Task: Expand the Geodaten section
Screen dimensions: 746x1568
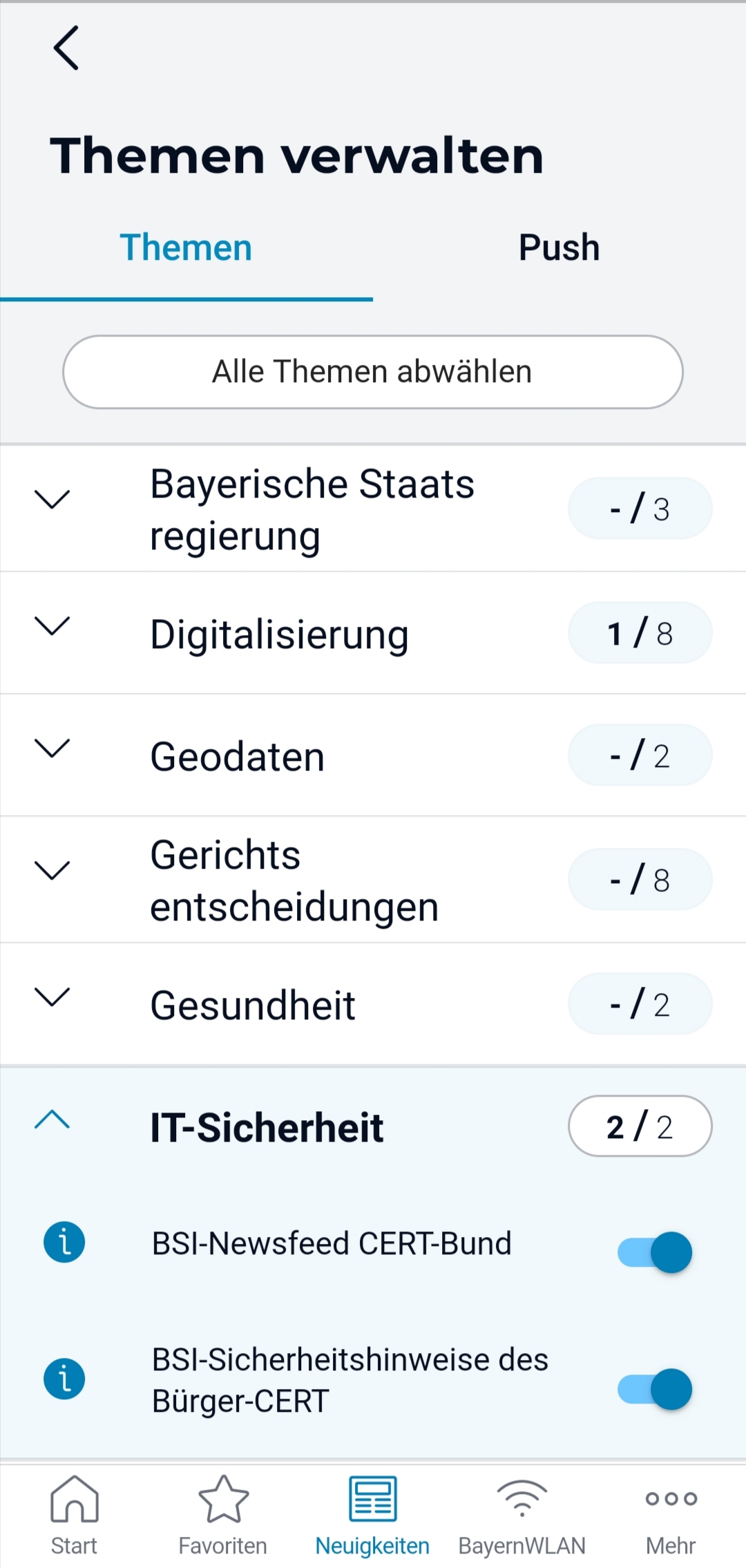Action: tap(373, 755)
